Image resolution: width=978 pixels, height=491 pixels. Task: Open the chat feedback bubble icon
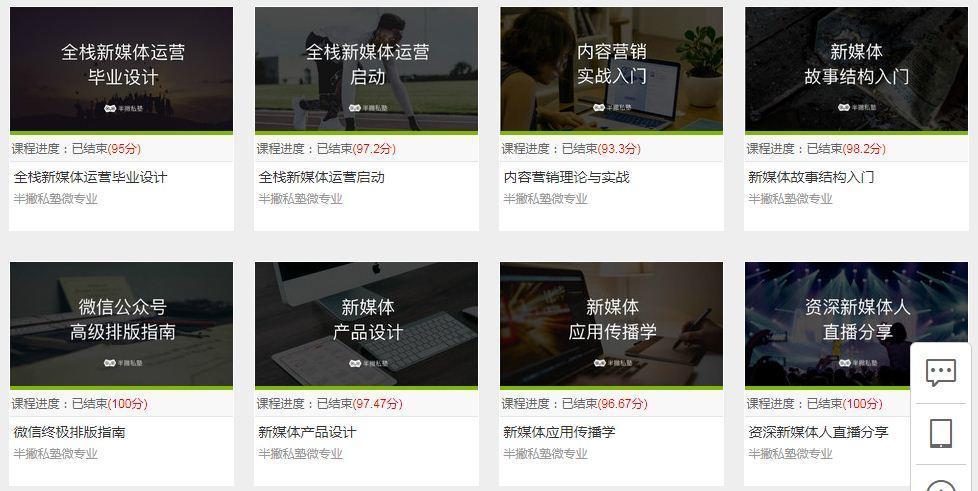pyautogui.click(x=941, y=373)
